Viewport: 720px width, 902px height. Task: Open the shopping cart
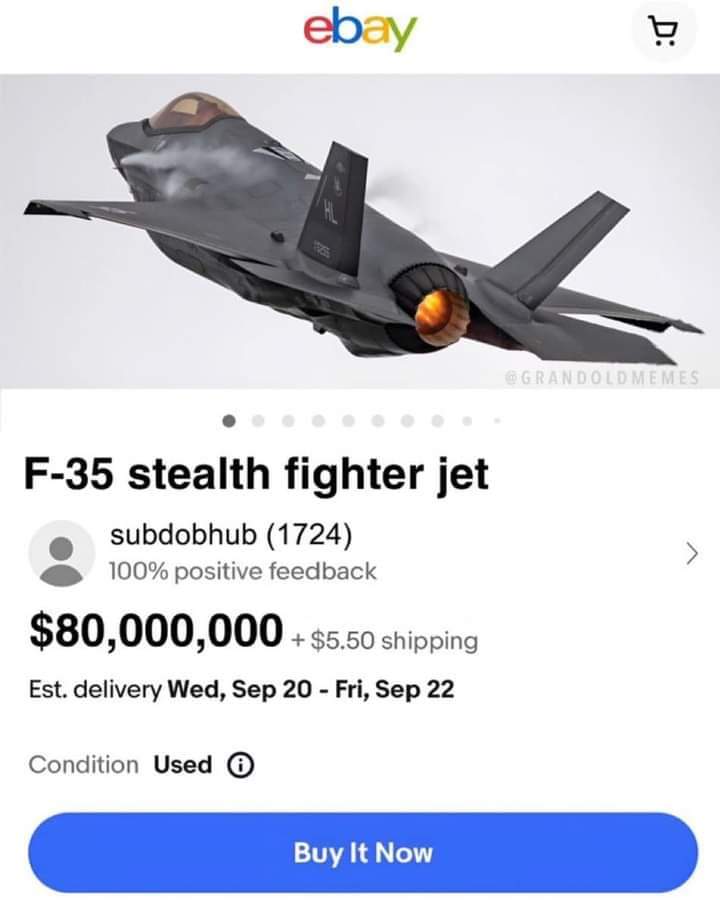[x=663, y=33]
